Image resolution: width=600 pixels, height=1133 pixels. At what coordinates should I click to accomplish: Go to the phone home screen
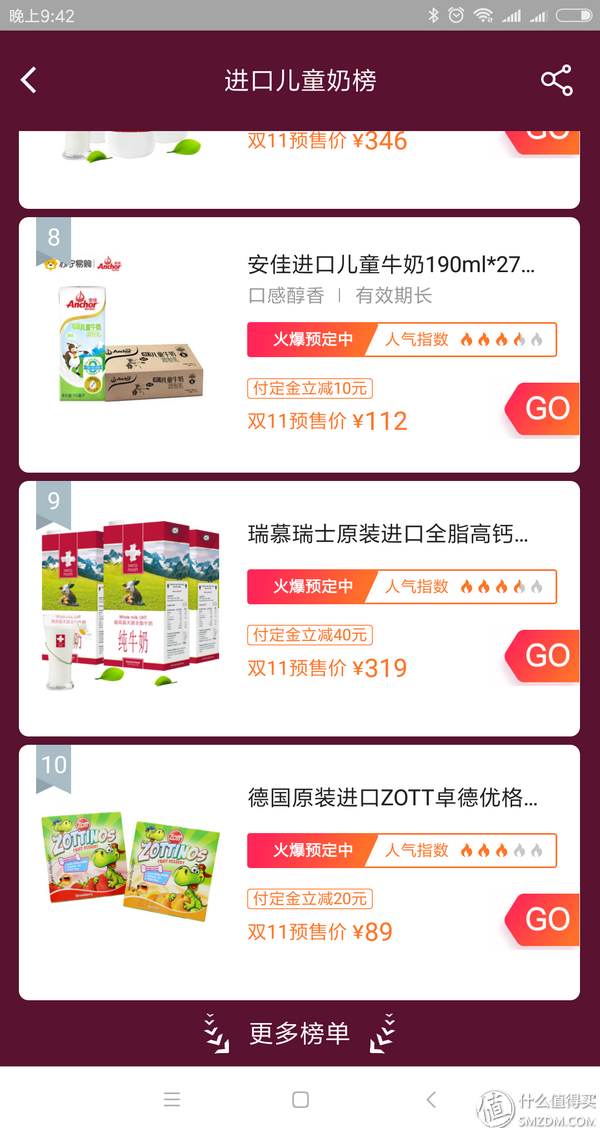[x=300, y=1100]
